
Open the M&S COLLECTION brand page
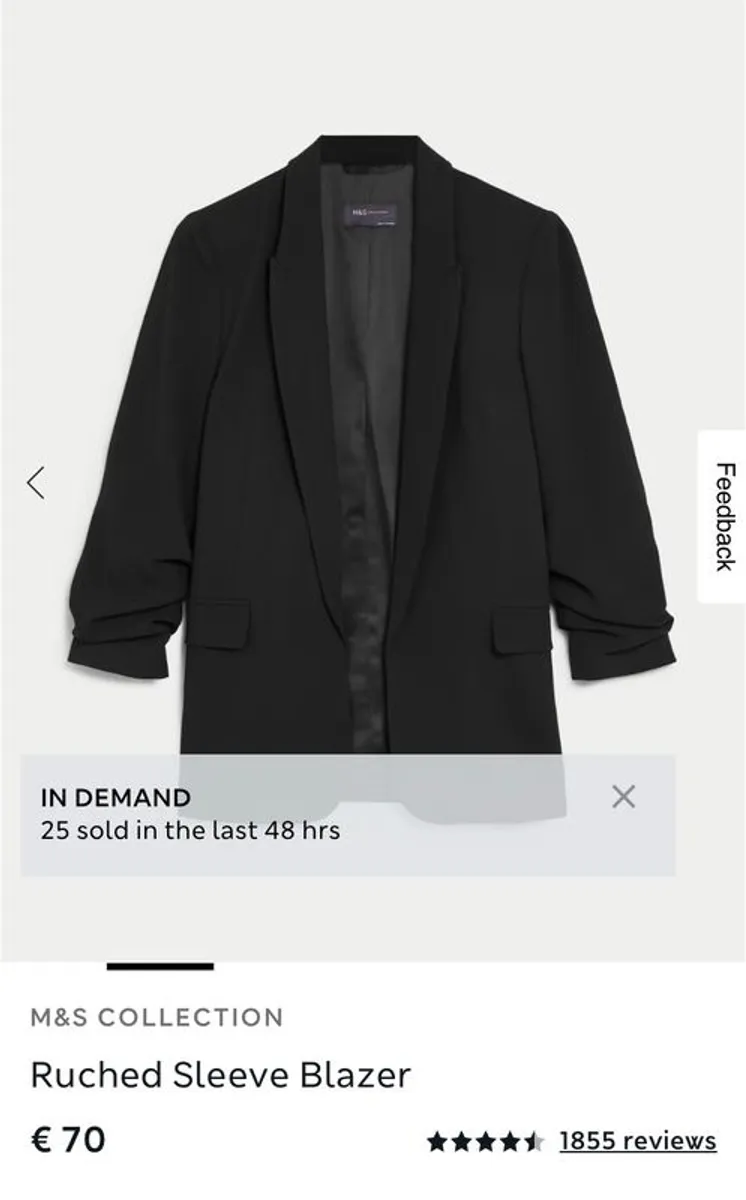(x=157, y=1015)
